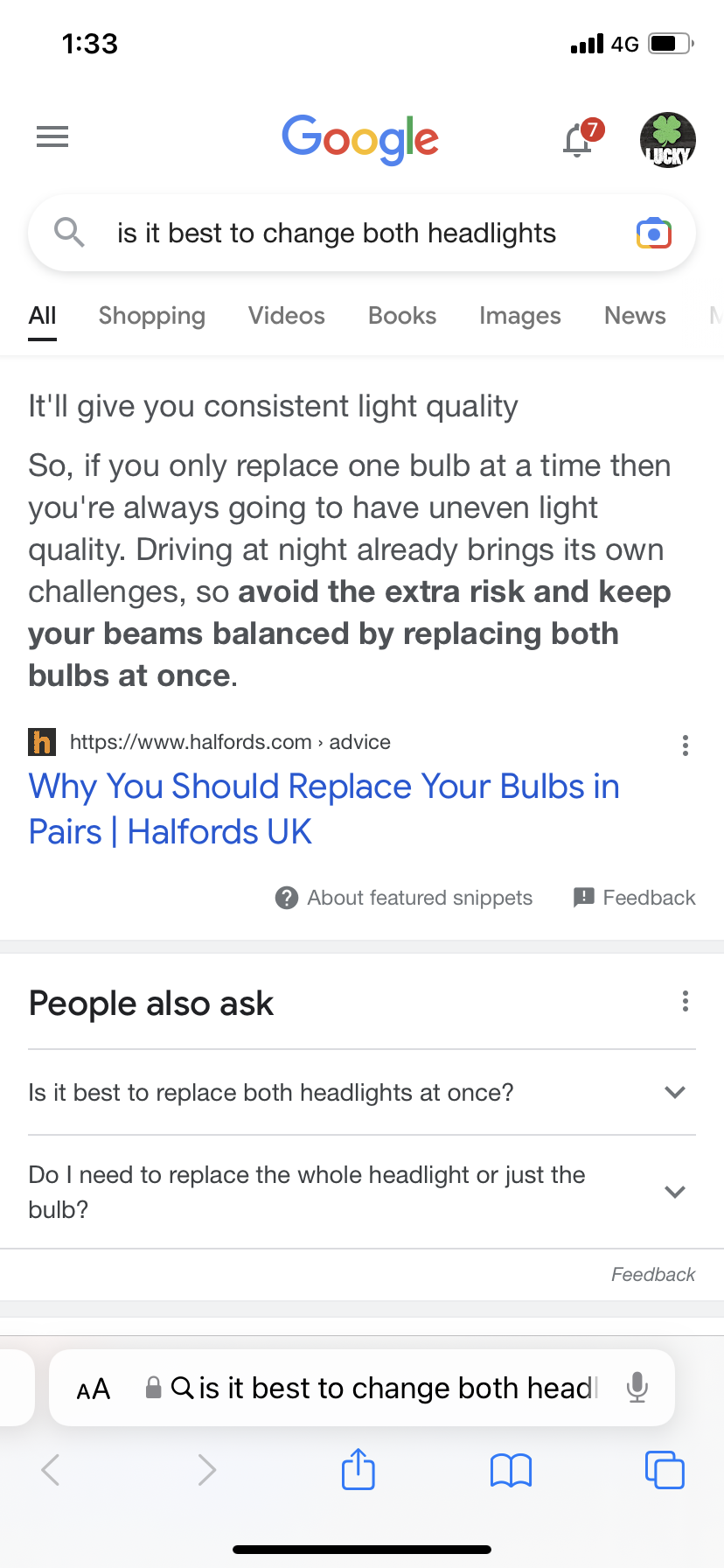Open the hamburger menu
This screenshot has width=724, height=1568.
click(52, 136)
